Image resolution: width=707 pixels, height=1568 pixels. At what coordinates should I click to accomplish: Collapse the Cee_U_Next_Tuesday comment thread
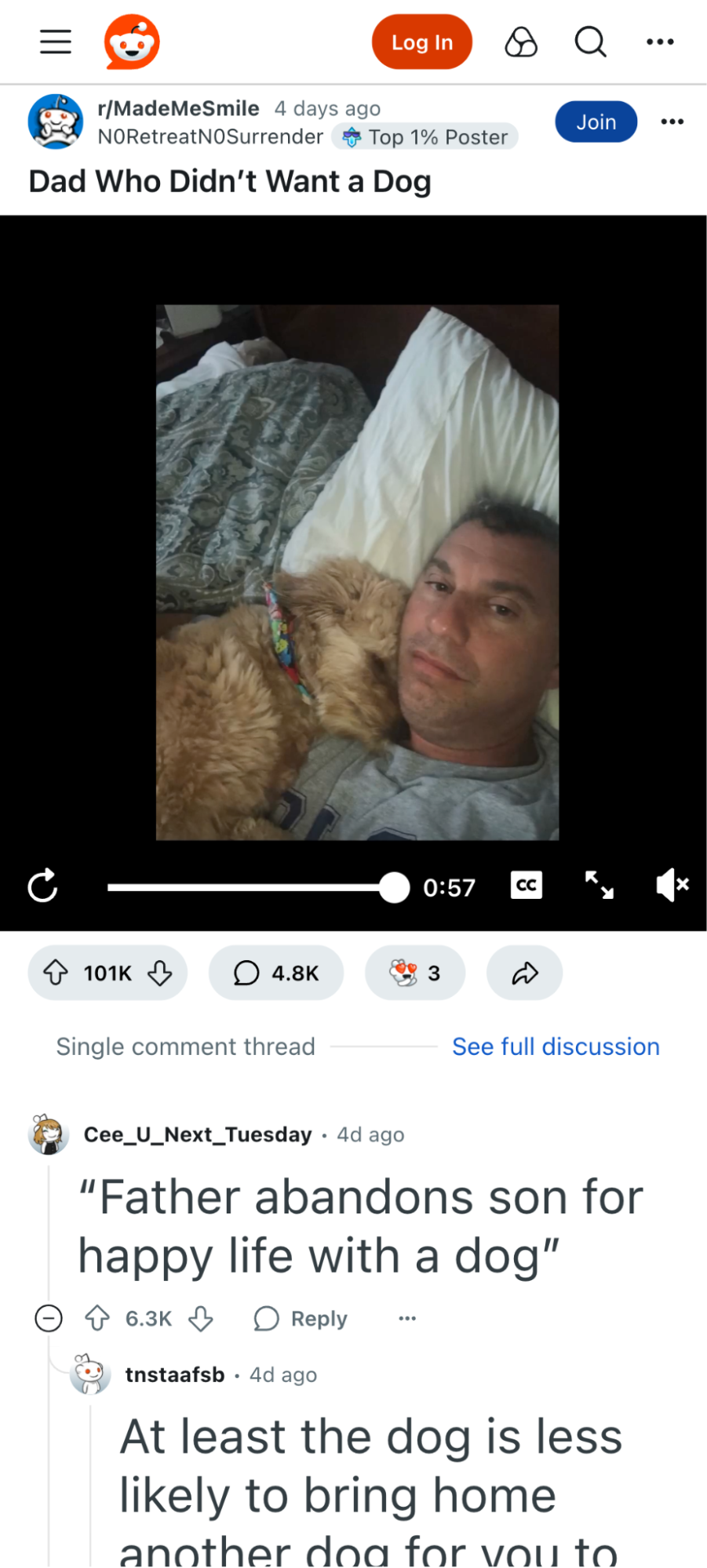pos(49,1318)
